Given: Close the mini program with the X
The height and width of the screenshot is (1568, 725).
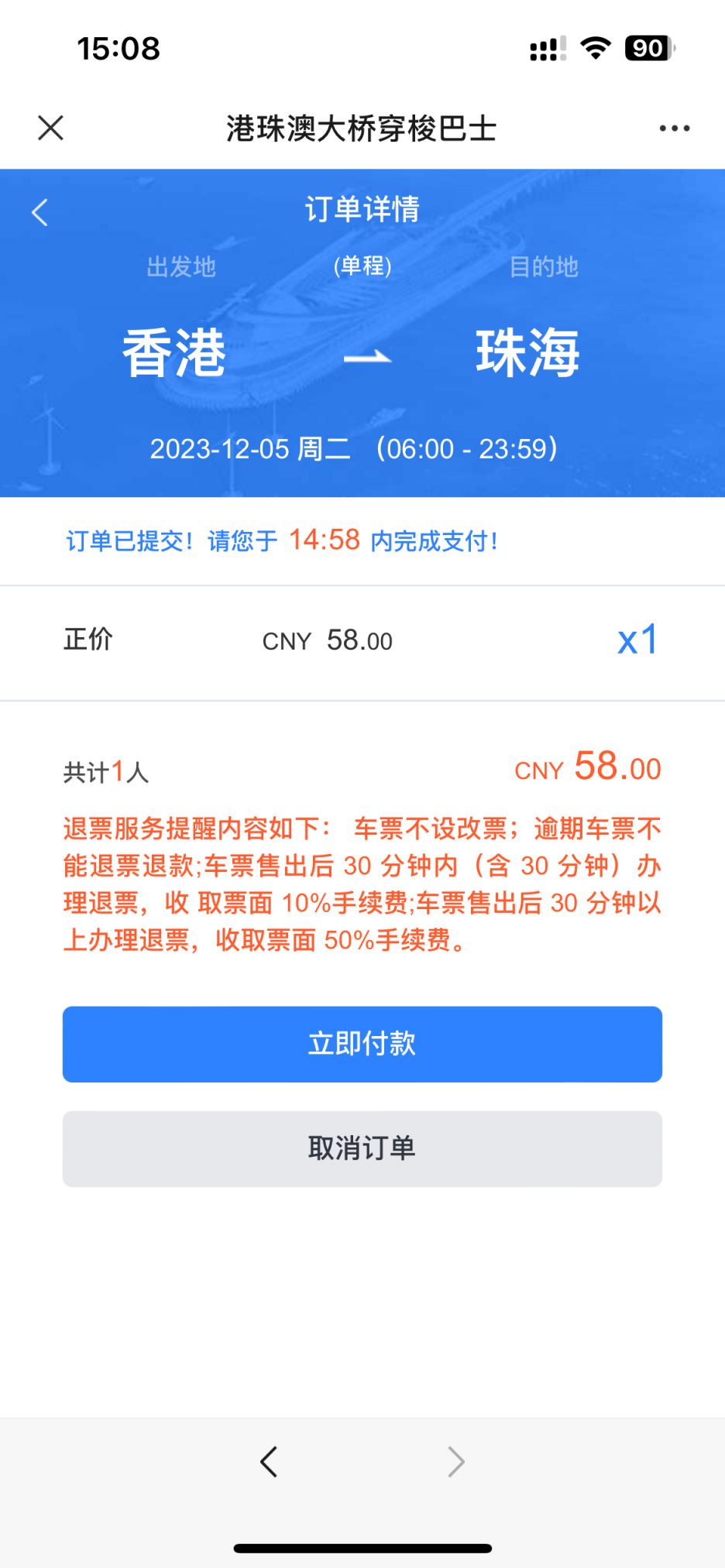Looking at the screenshot, I should [x=50, y=128].
